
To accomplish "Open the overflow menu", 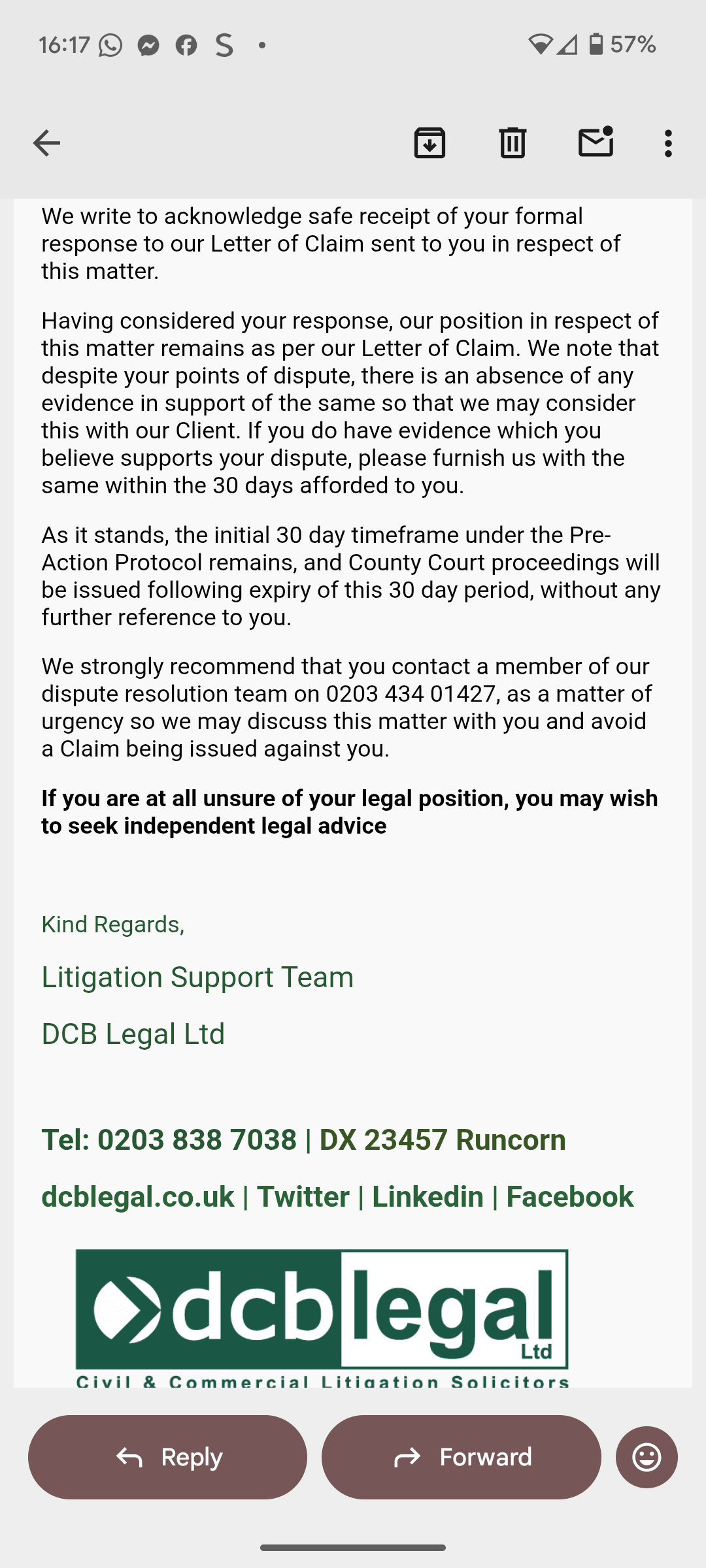I will pos(668,143).
